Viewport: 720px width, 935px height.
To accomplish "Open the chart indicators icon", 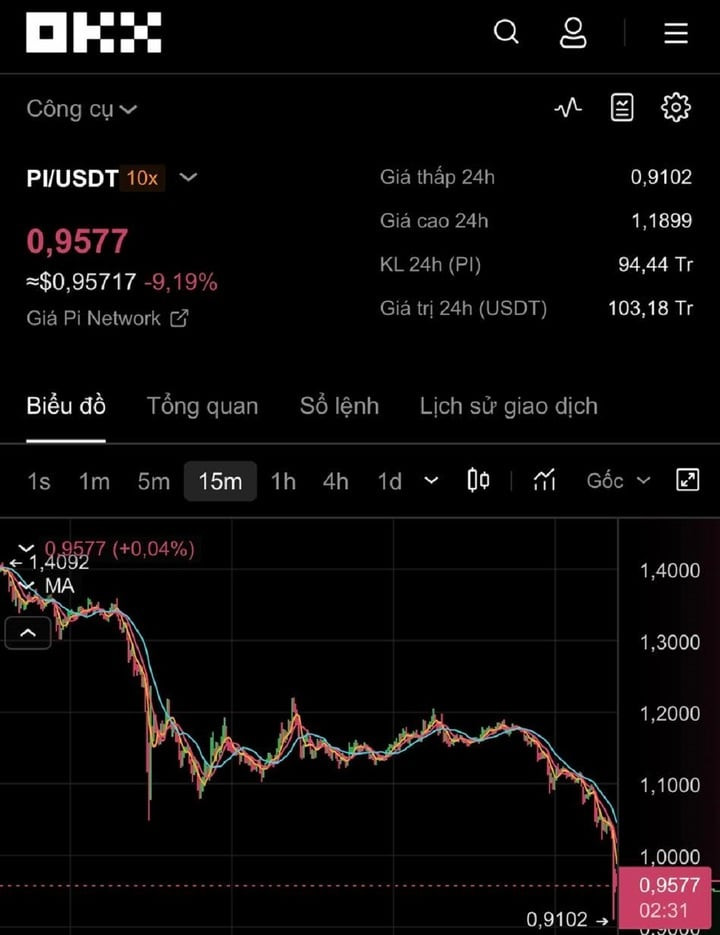I will [544, 481].
